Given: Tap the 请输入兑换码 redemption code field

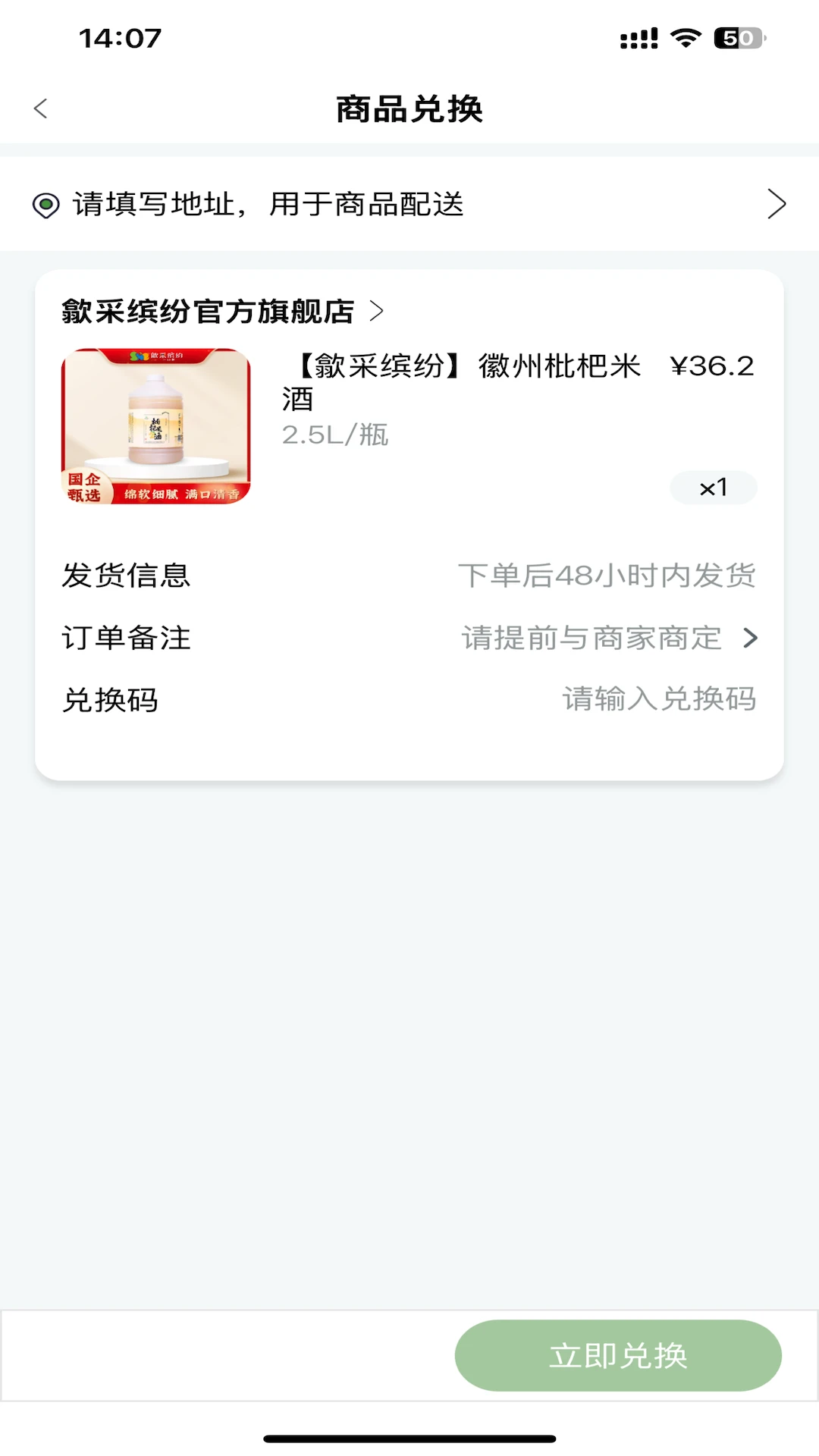Looking at the screenshot, I should (658, 699).
